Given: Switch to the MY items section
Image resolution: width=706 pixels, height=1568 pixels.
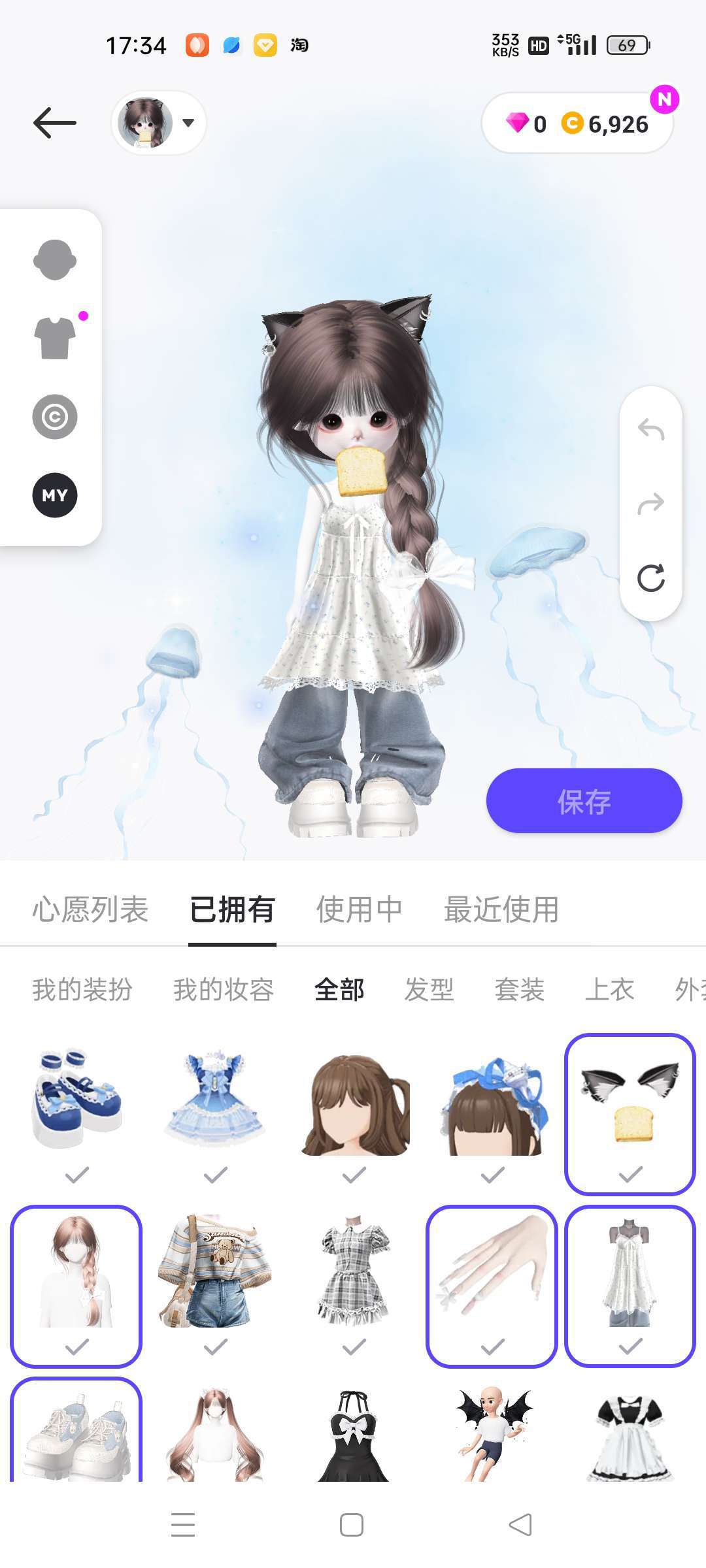Looking at the screenshot, I should [55, 495].
